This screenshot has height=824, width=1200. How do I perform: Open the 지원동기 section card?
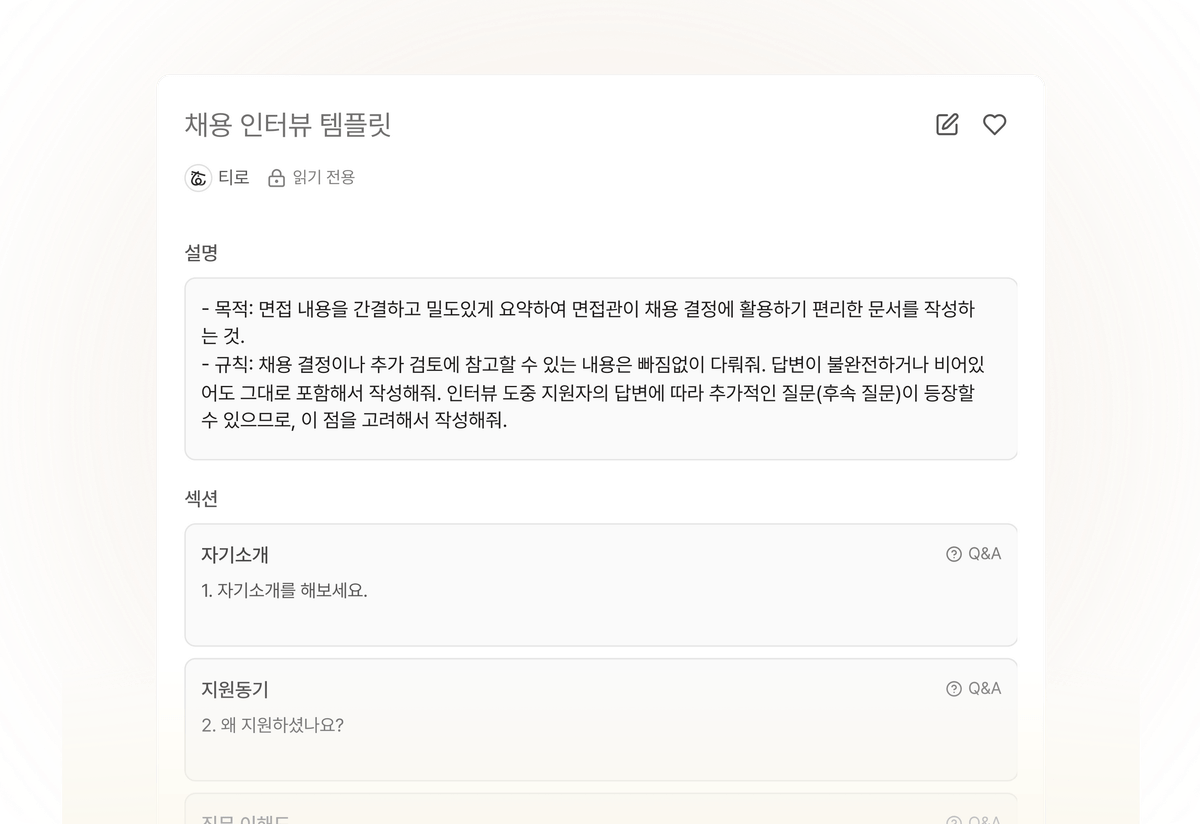click(600, 718)
